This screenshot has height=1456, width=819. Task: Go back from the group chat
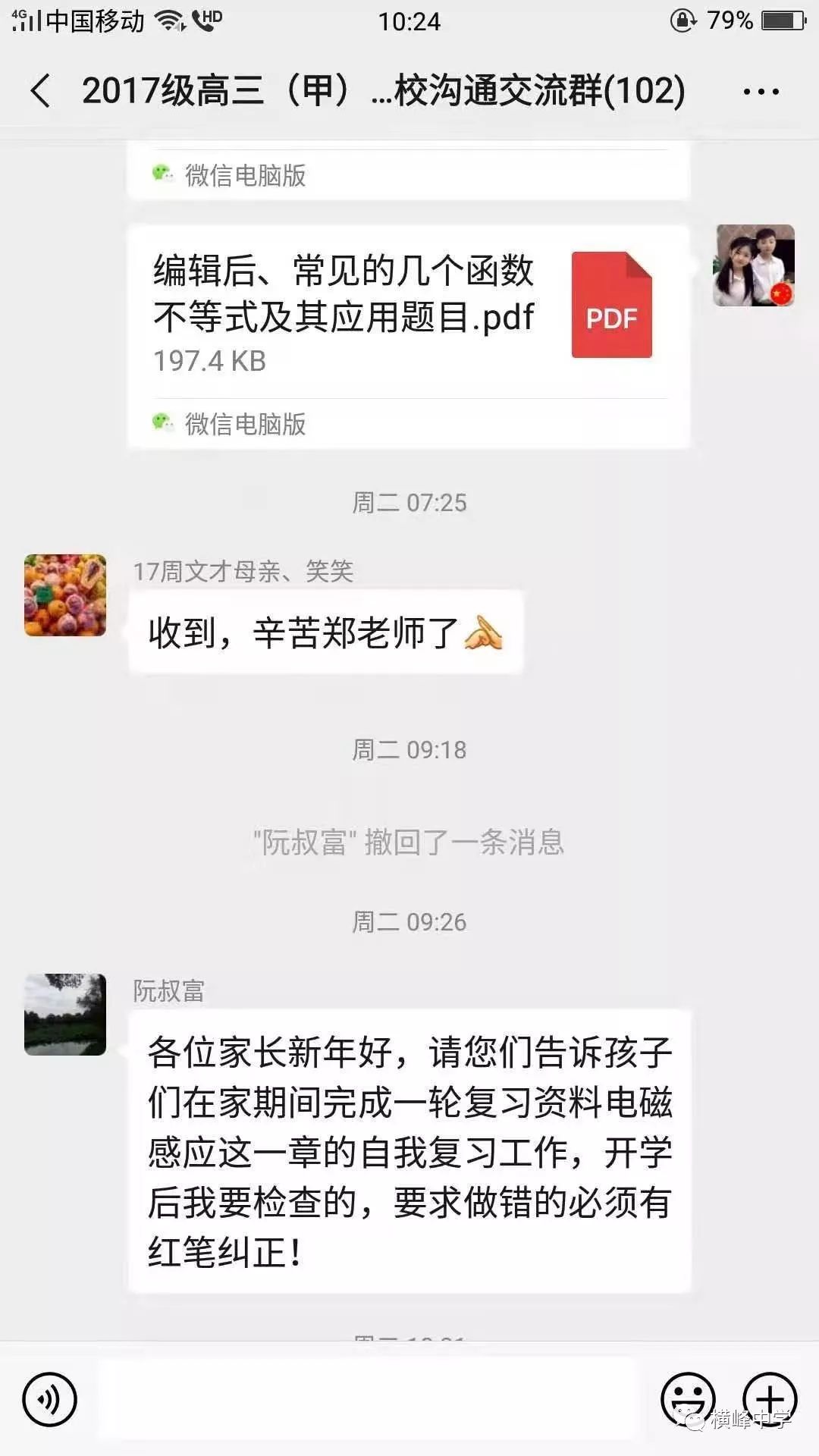click(x=41, y=92)
